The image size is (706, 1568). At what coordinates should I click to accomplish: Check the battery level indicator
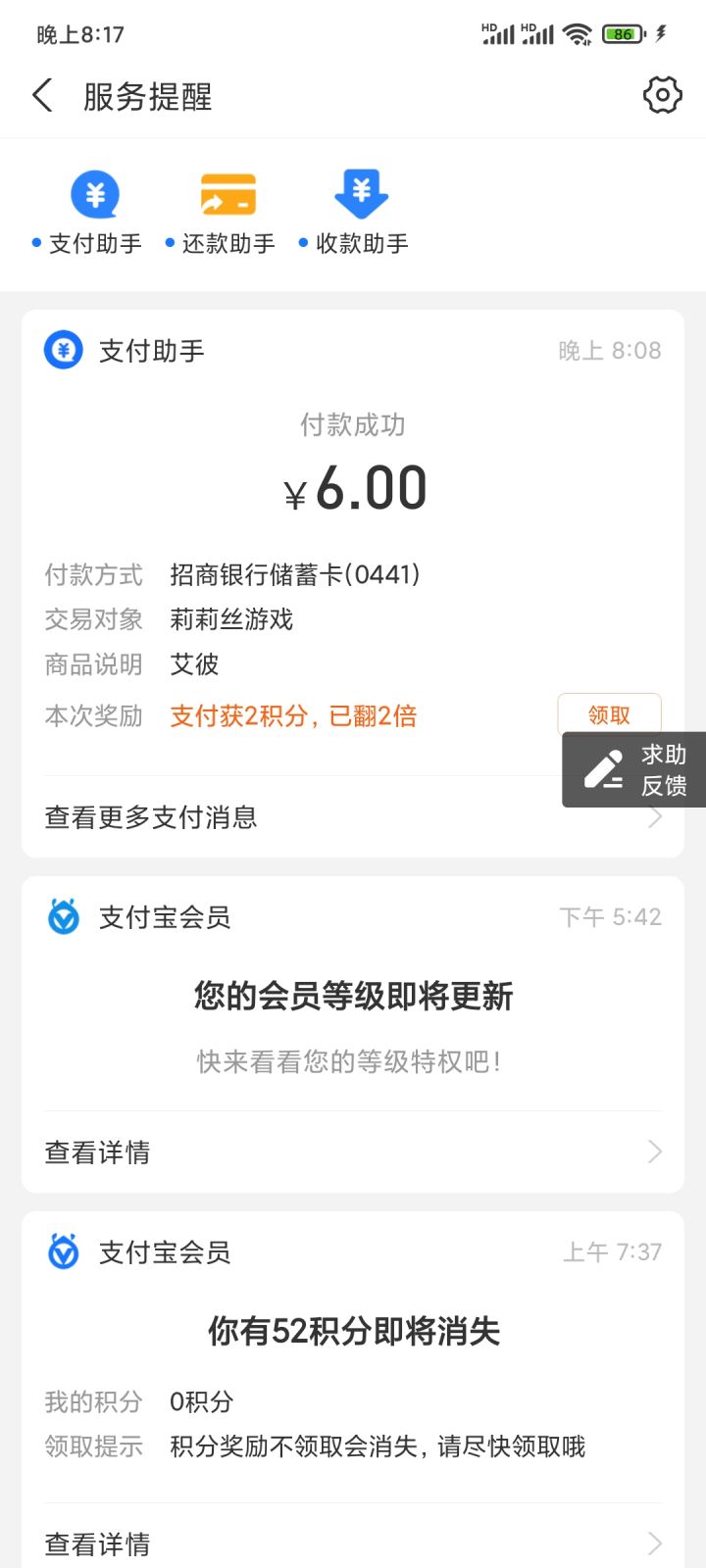(x=622, y=33)
